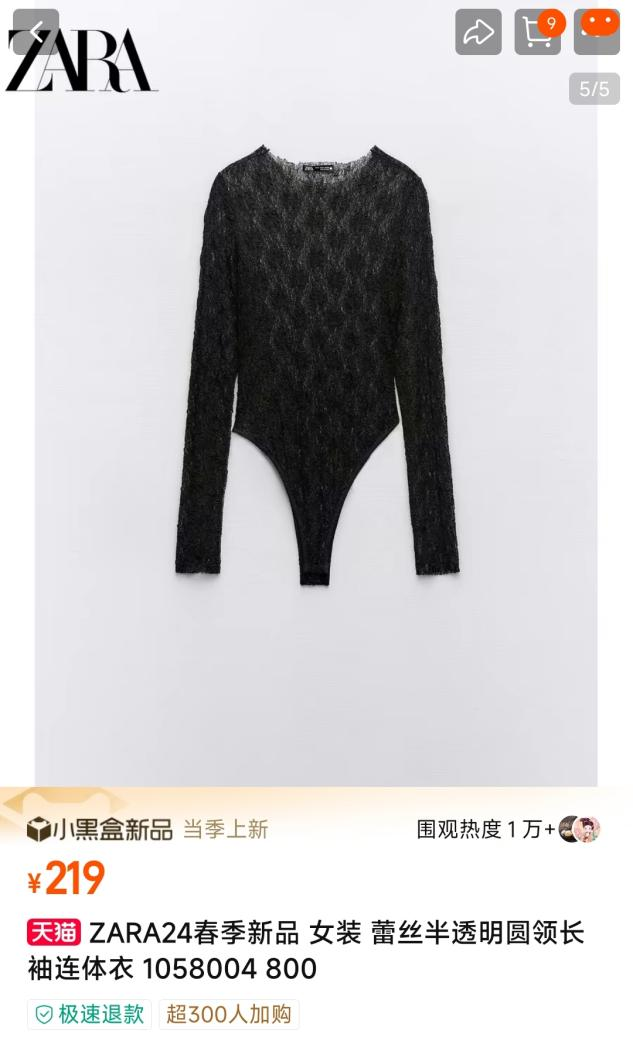View the lace bodysuit product image
The width and height of the screenshot is (633, 1041).
point(316,360)
